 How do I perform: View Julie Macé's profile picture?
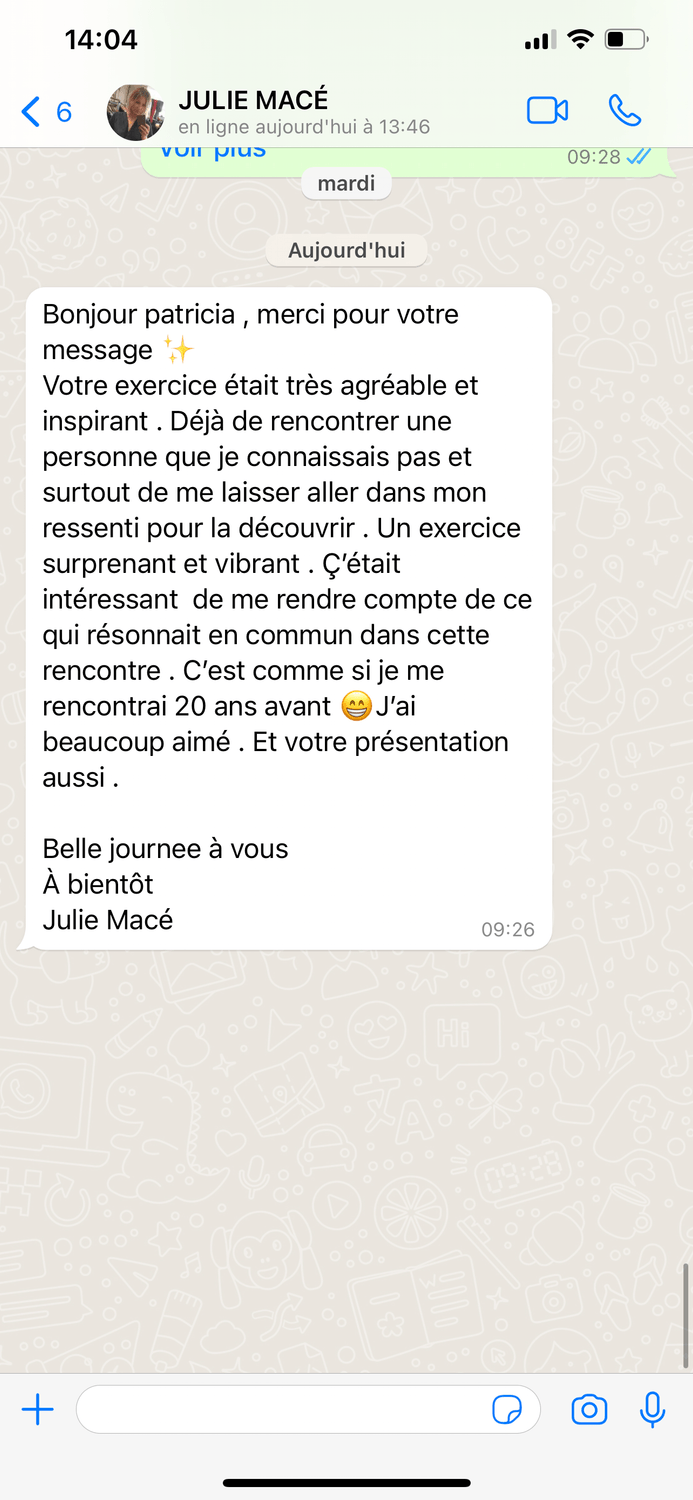click(136, 112)
